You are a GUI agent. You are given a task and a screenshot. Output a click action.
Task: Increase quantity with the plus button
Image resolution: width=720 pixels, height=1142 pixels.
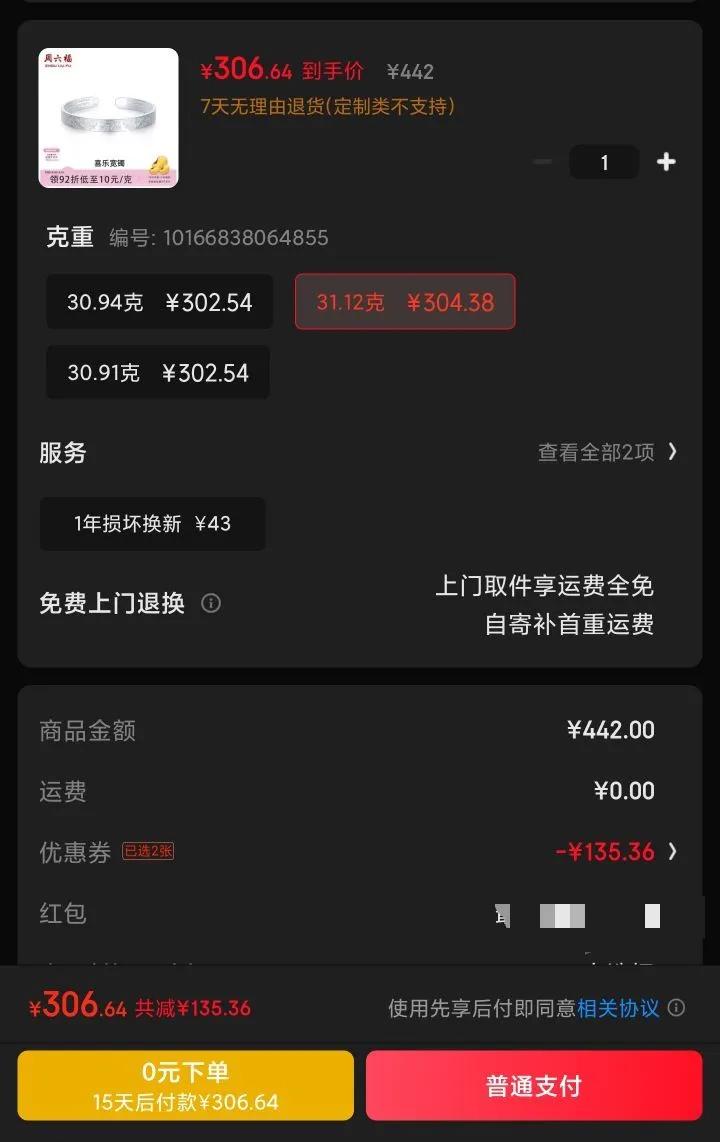(666, 162)
